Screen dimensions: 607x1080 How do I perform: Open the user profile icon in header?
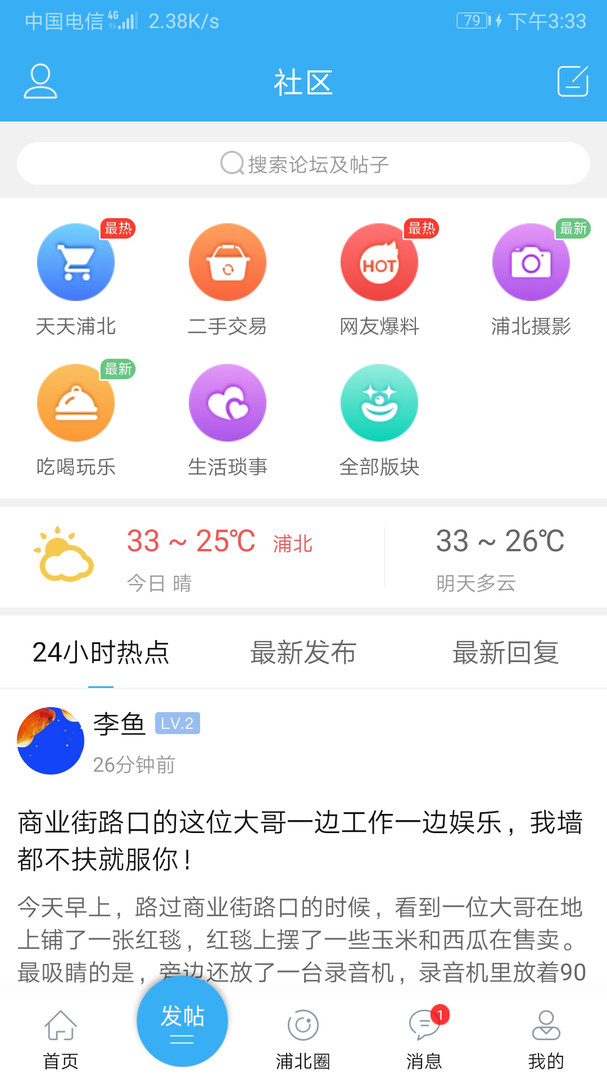[x=40, y=81]
